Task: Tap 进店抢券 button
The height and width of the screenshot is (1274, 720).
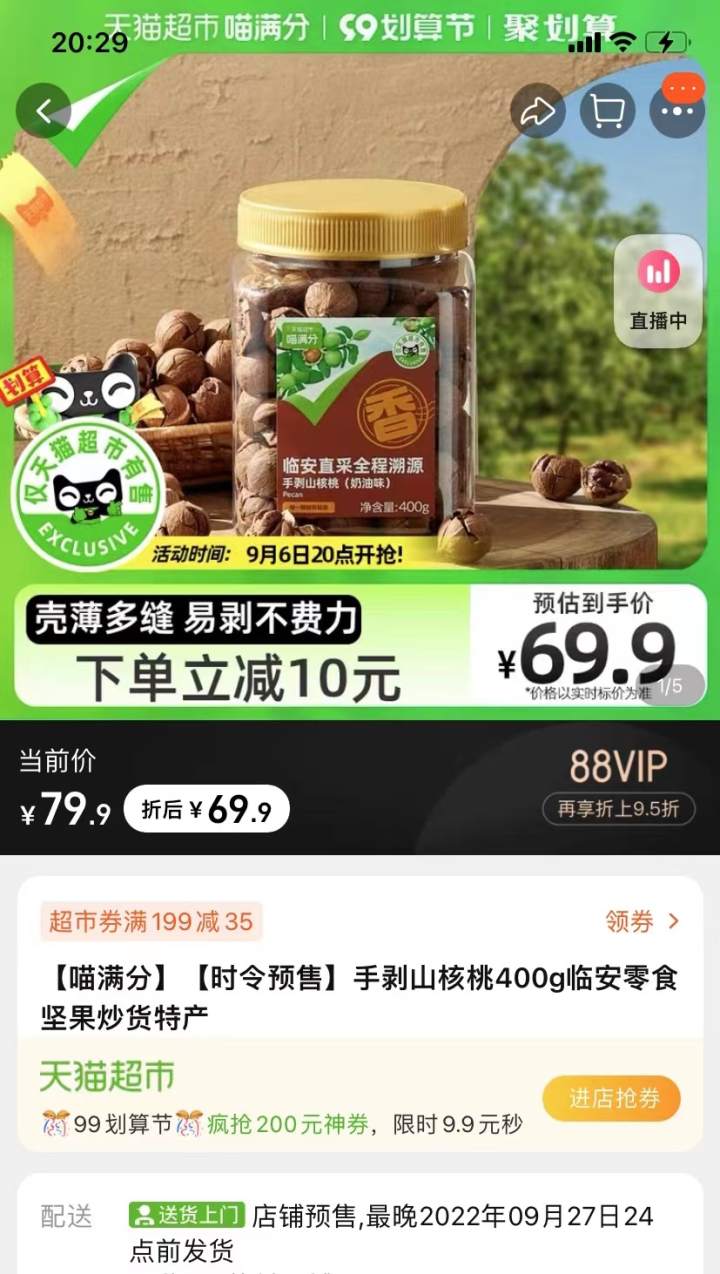Action: tap(612, 1098)
